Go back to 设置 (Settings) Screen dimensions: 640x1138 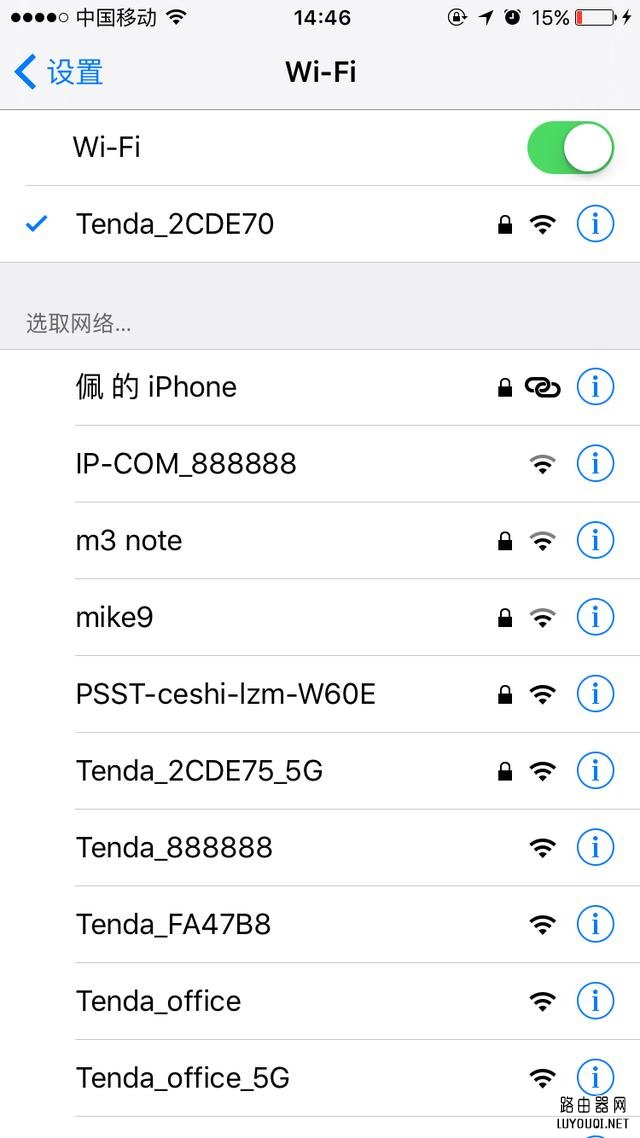(60, 72)
